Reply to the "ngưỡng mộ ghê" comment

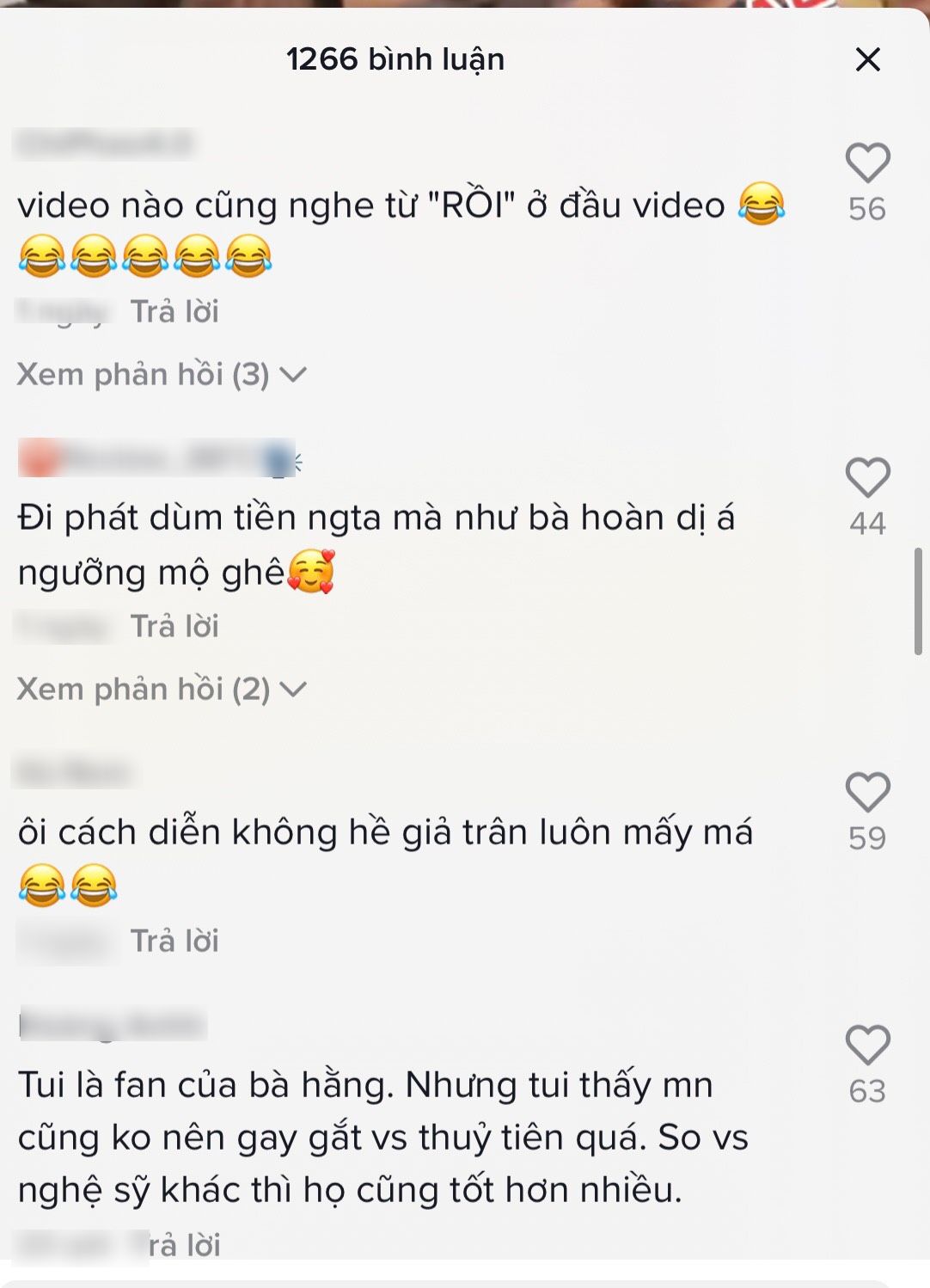click(x=174, y=626)
